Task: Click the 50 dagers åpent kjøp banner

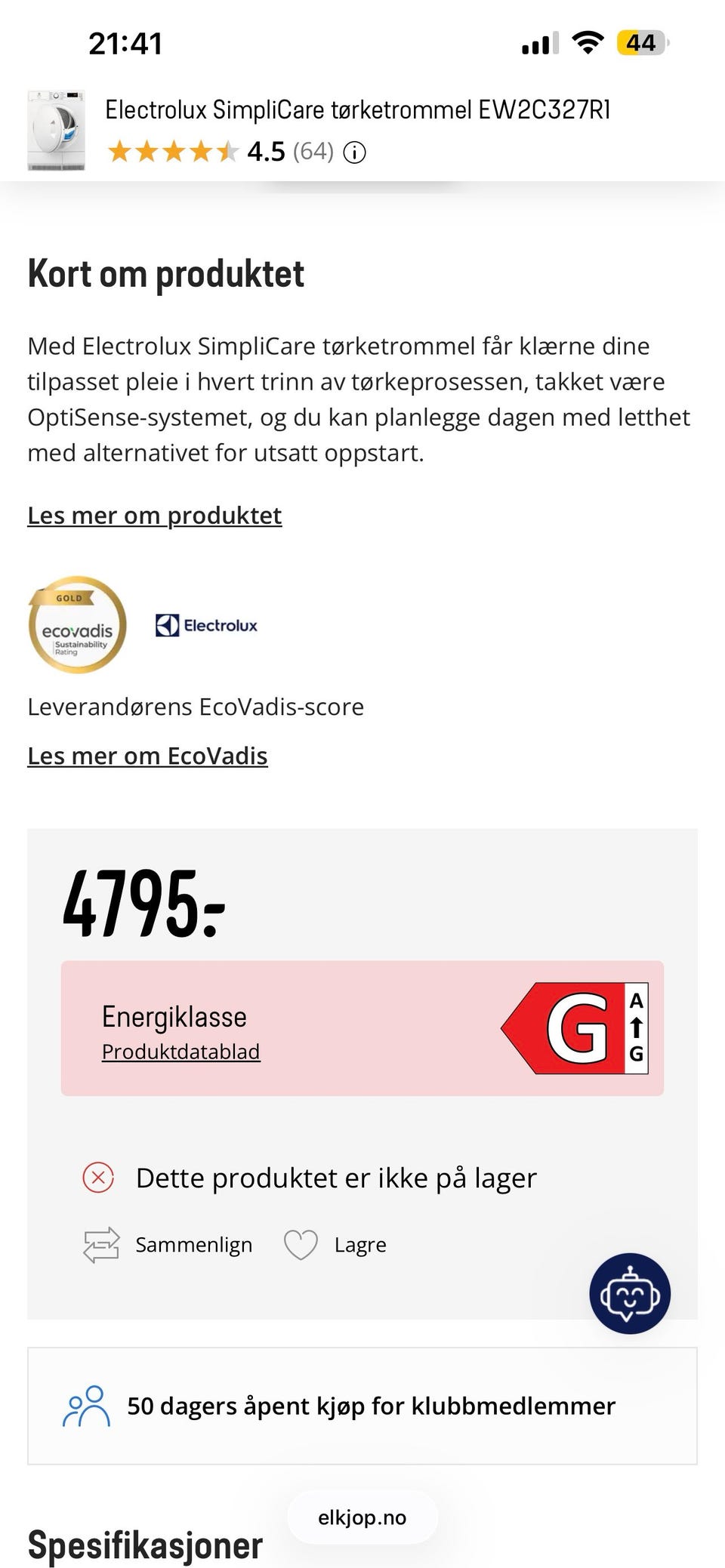Action: tap(362, 1406)
